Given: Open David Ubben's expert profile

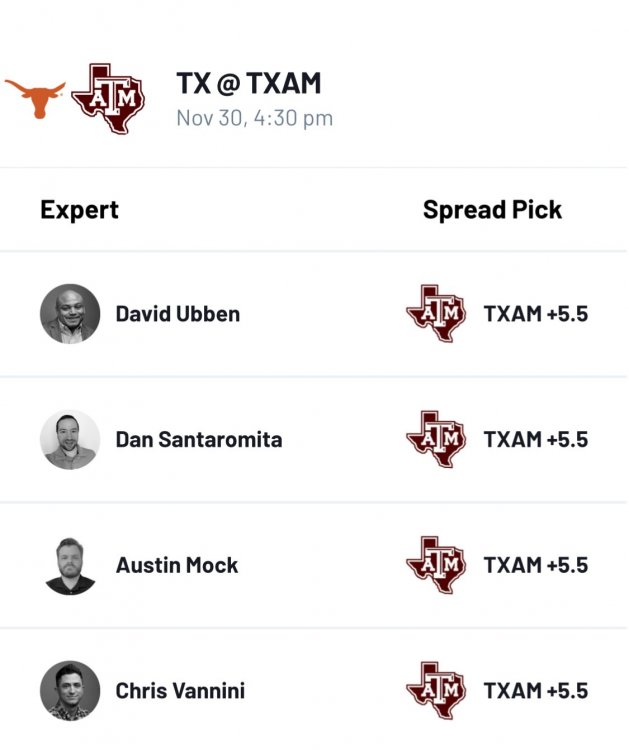Looking at the screenshot, I should (177, 314).
